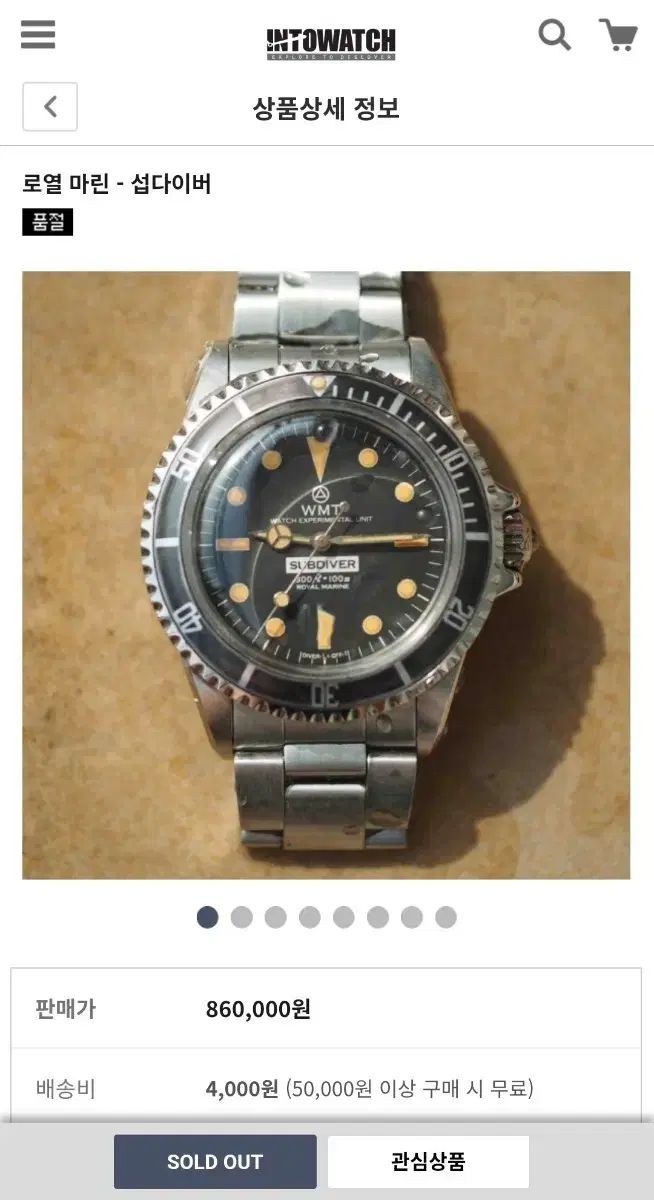Add item to 관심상품 wishlist

pyautogui.click(x=428, y=1162)
